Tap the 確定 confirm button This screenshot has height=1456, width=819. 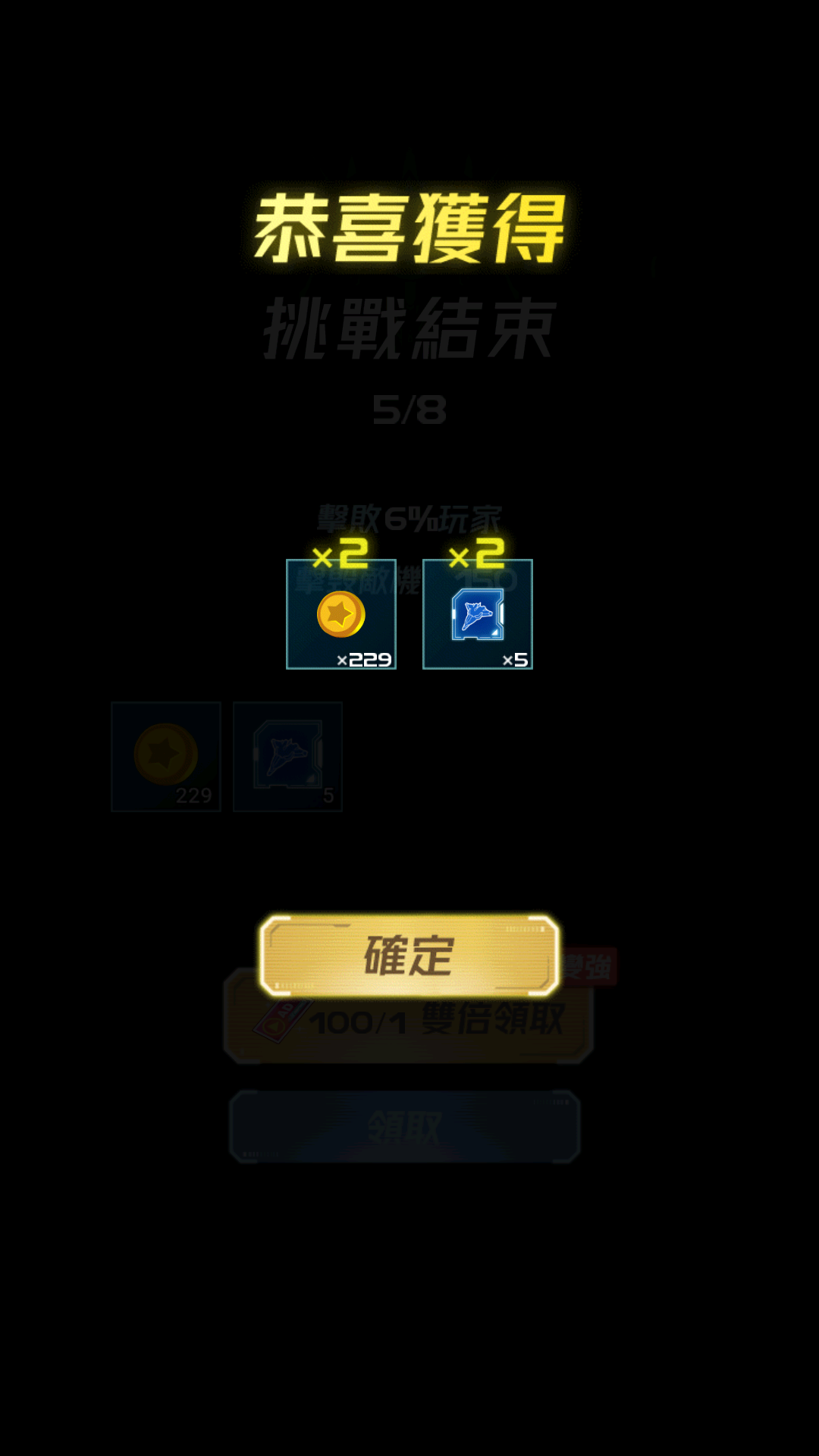pyautogui.click(x=409, y=955)
